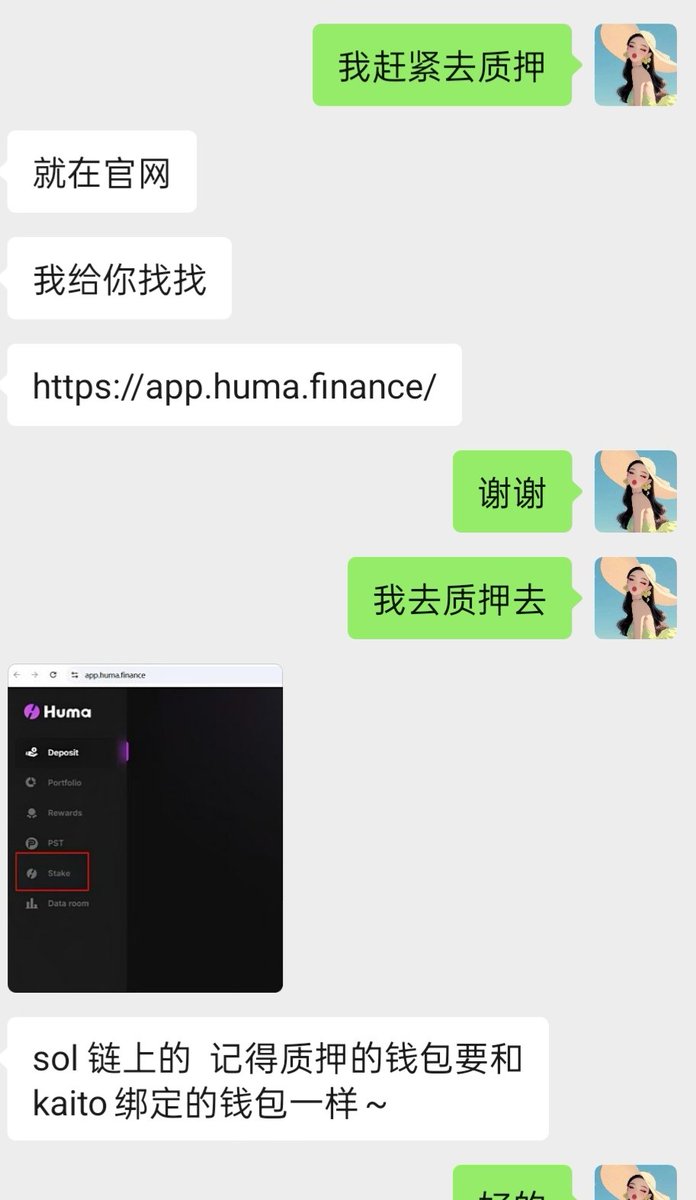This screenshot has height=1200, width=696.
Task: Open the avatar beside the 我赶紧去质押 message
Action: click(x=635, y=65)
